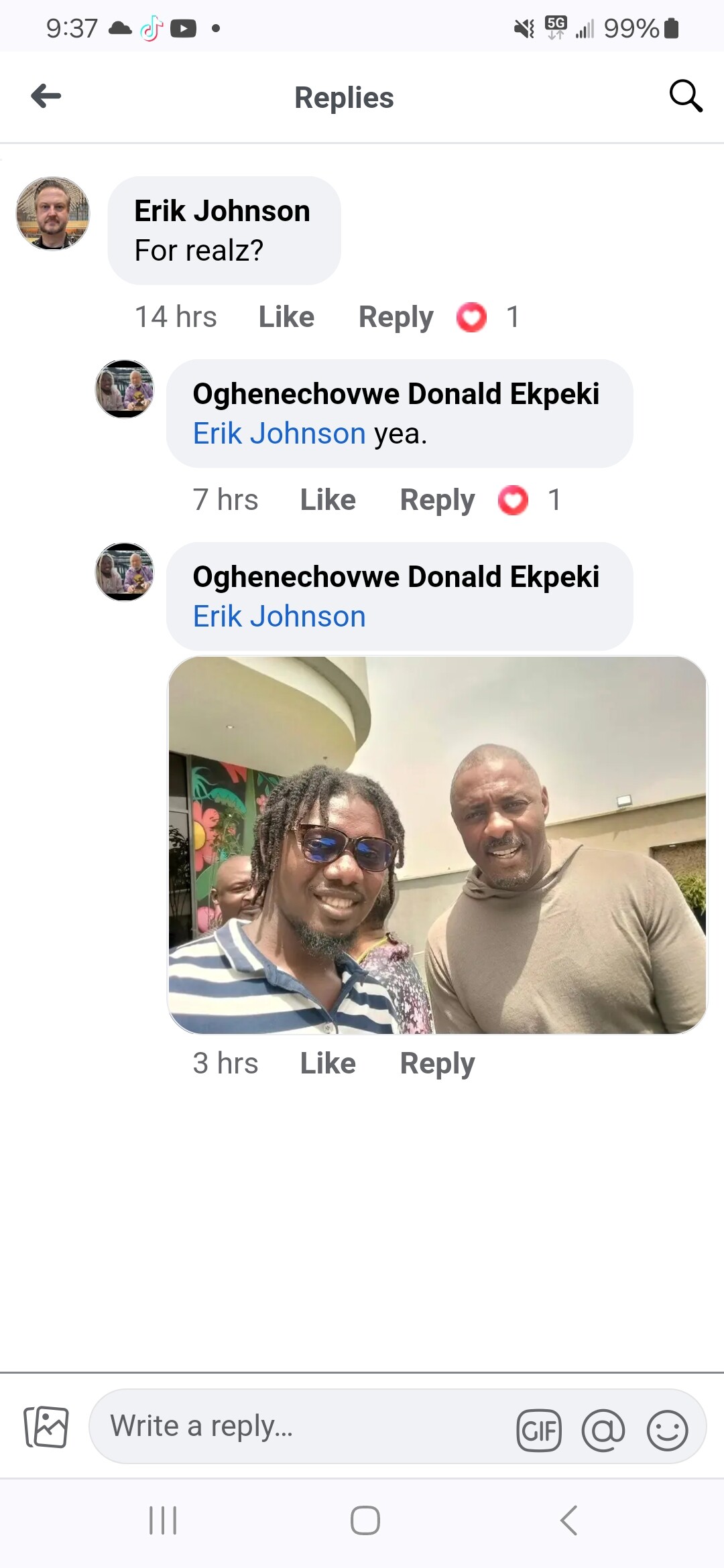The image size is (724, 1568).
Task: Open search with the magnifier icon
Action: pos(686,96)
